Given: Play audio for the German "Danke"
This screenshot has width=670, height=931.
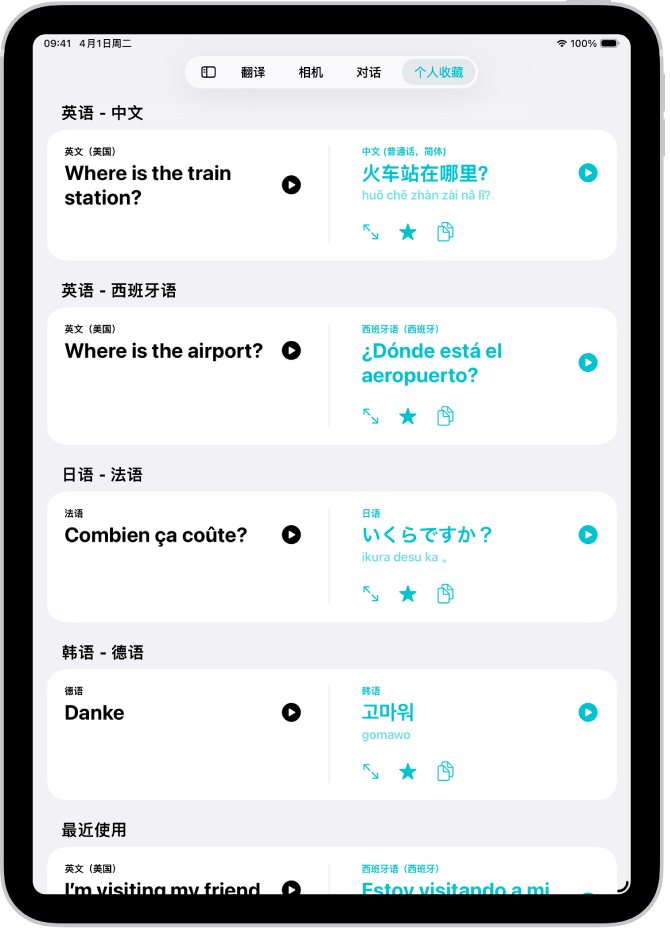Looking at the screenshot, I should click(291, 713).
